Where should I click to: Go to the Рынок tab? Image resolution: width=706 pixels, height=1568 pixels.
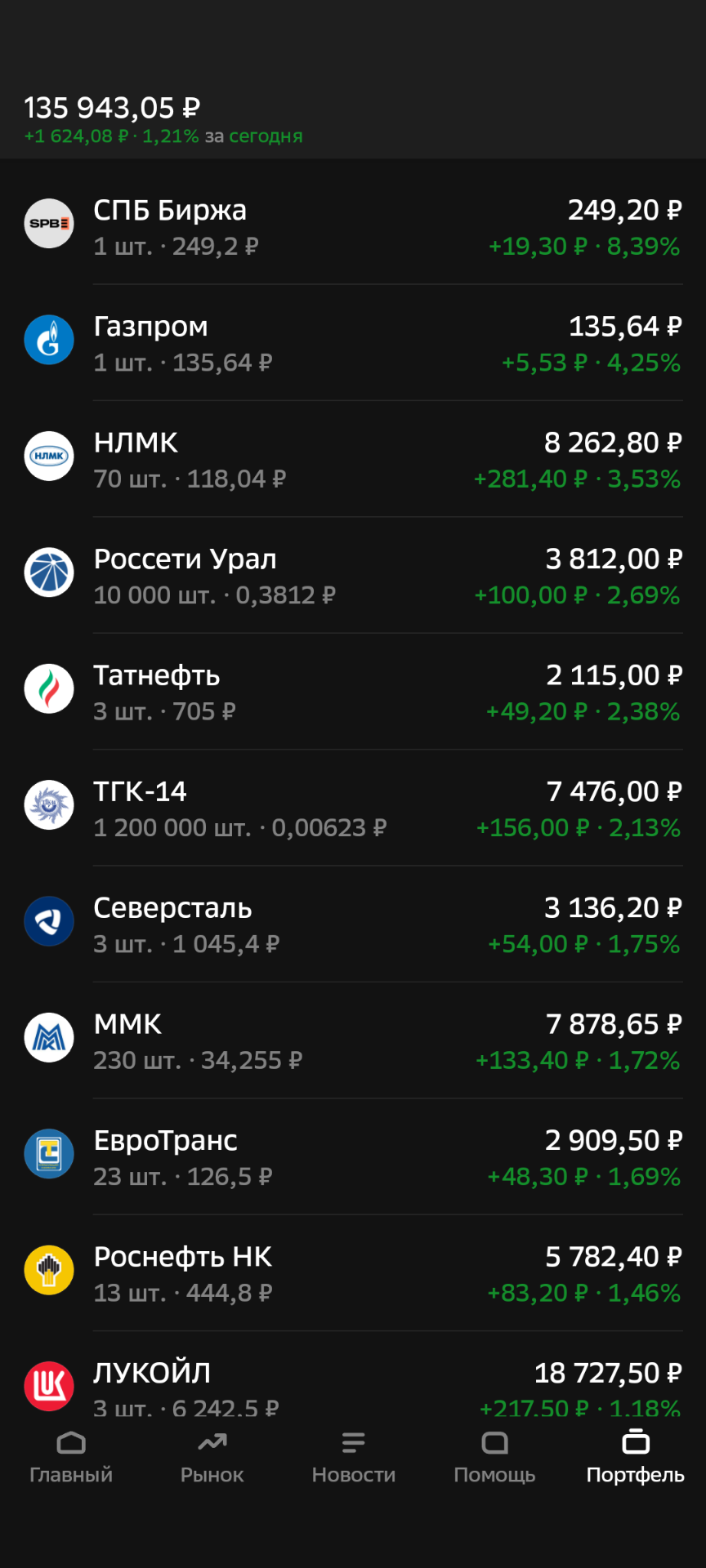pos(212,1458)
